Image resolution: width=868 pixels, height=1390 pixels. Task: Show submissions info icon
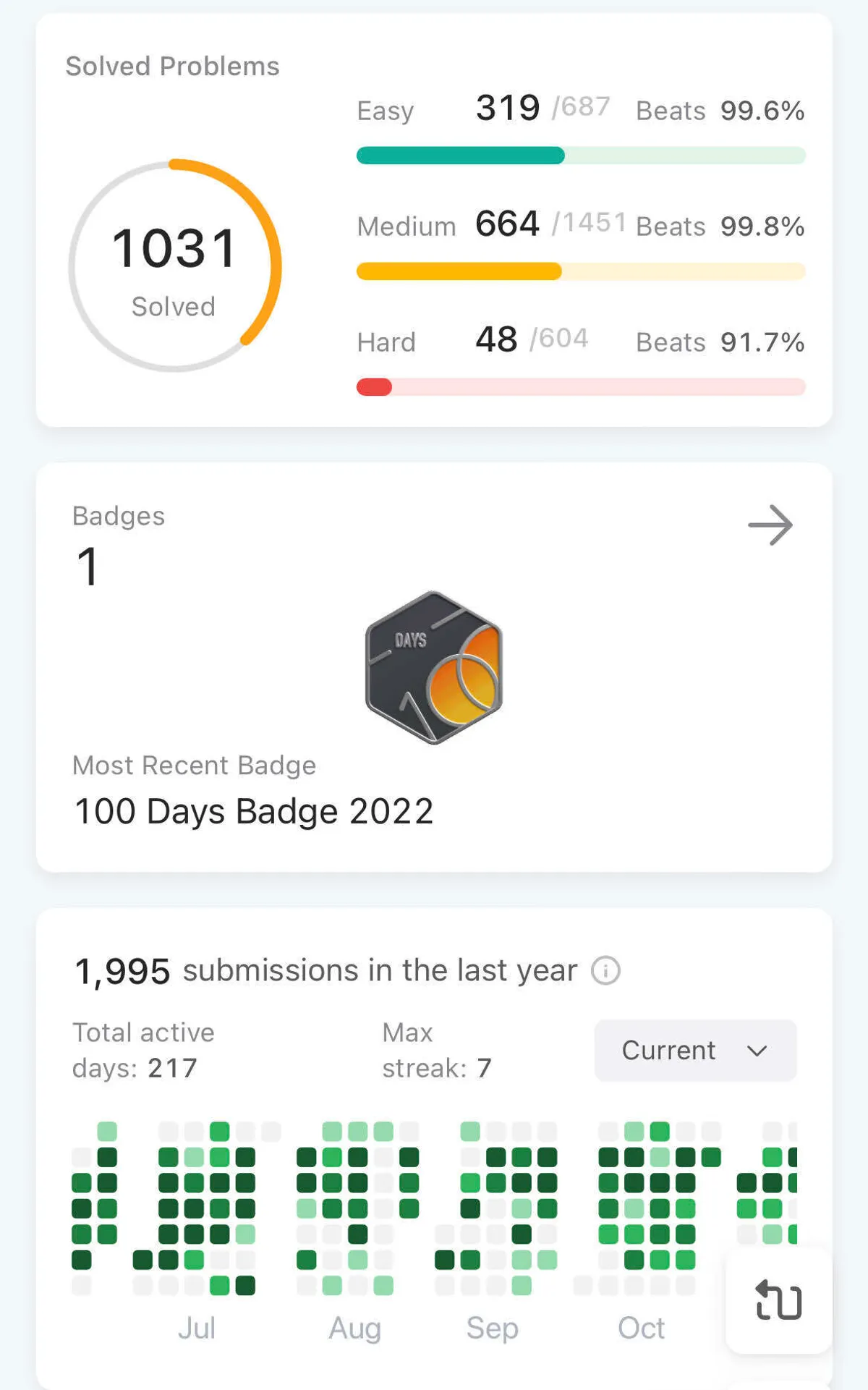pos(605,970)
